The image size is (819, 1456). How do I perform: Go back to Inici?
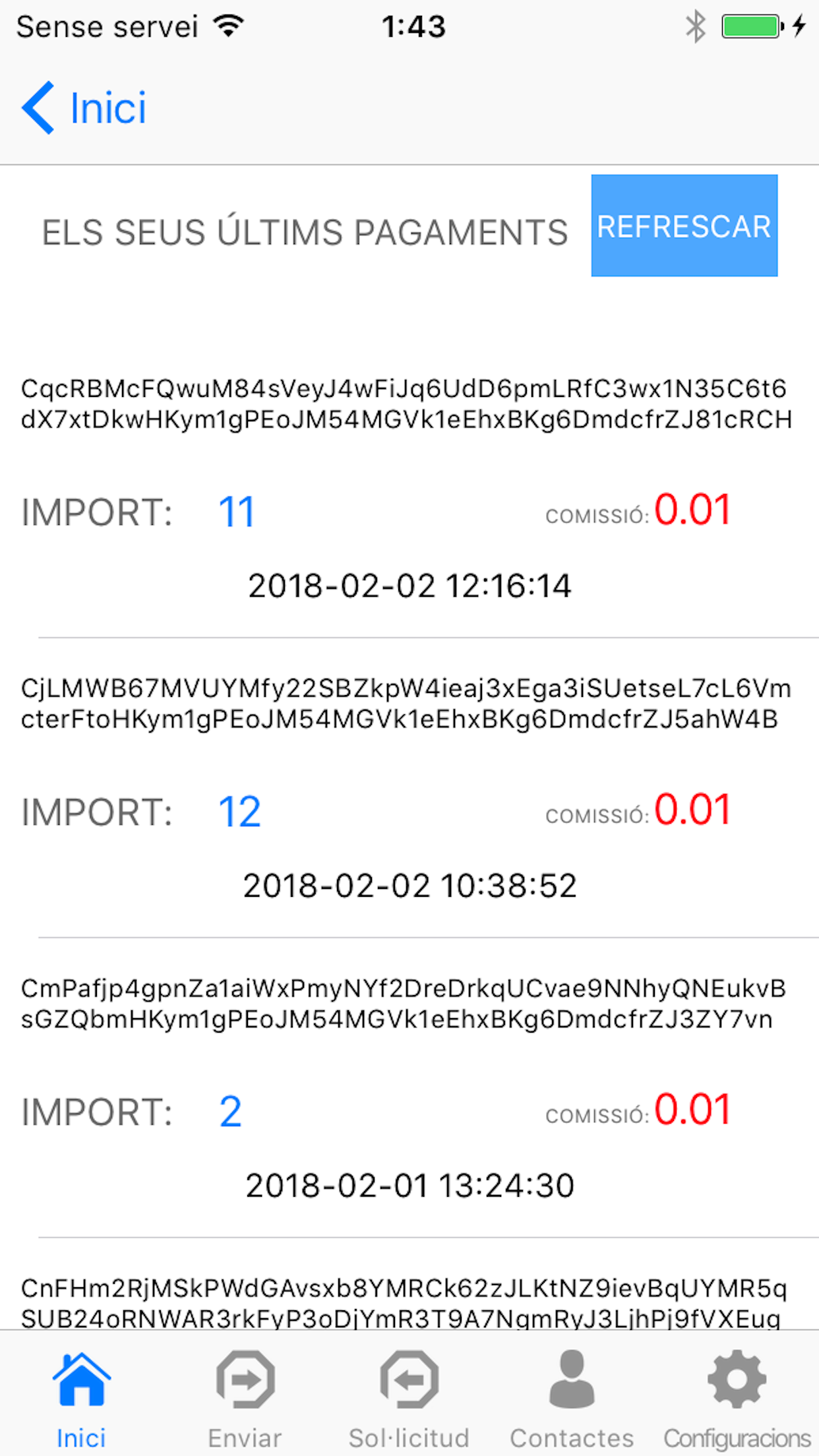pyautogui.click(x=84, y=108)
